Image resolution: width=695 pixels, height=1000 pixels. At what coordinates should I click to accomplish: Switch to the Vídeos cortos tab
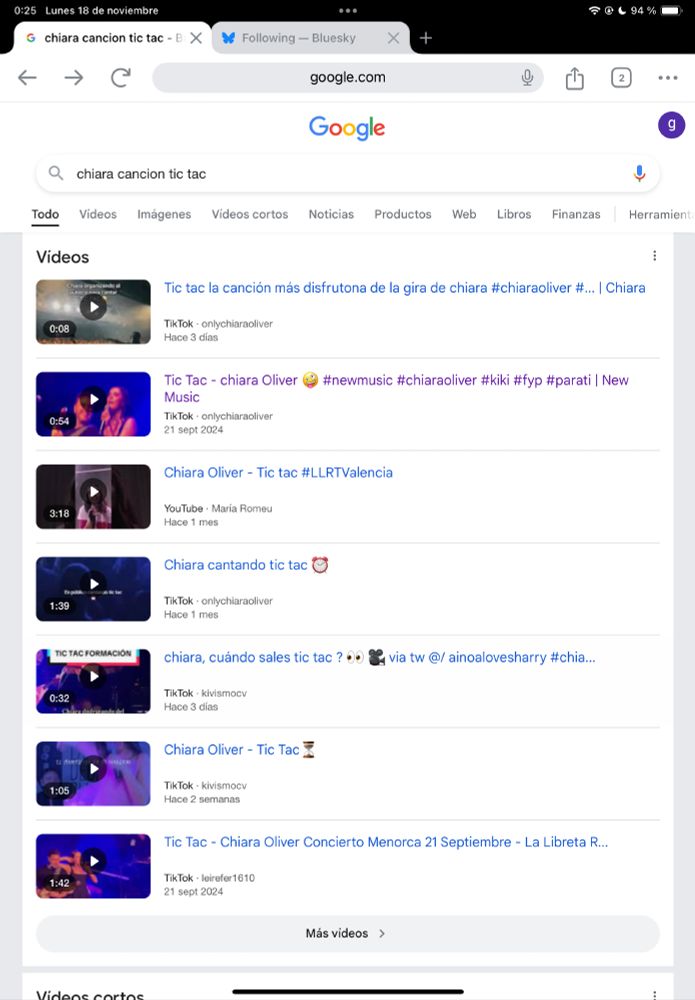(250, 214)
